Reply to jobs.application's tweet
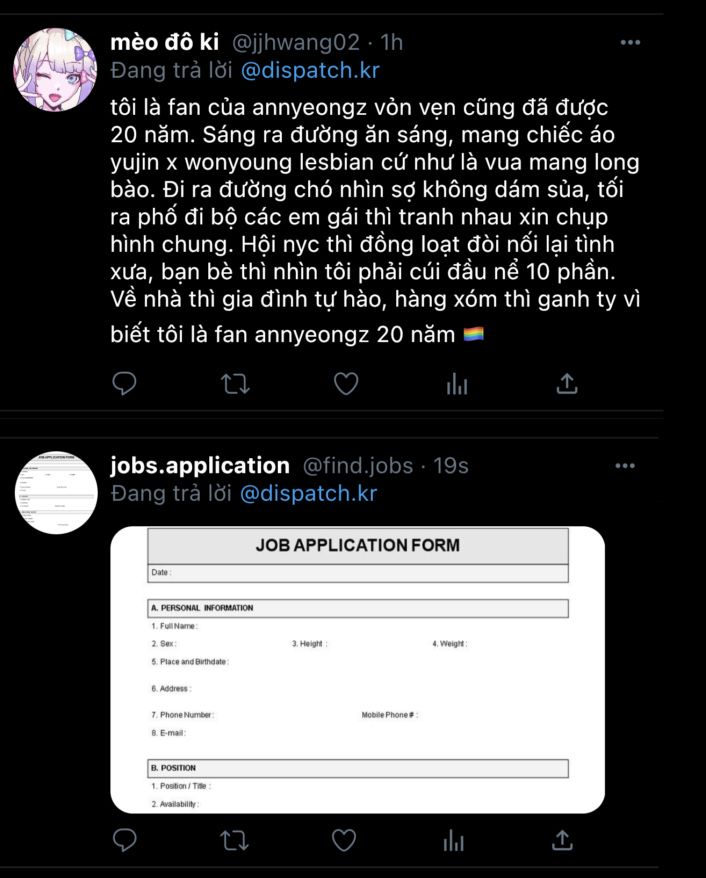Image resolution: width=706 pixels, height=878 pixels. (124, 839)
